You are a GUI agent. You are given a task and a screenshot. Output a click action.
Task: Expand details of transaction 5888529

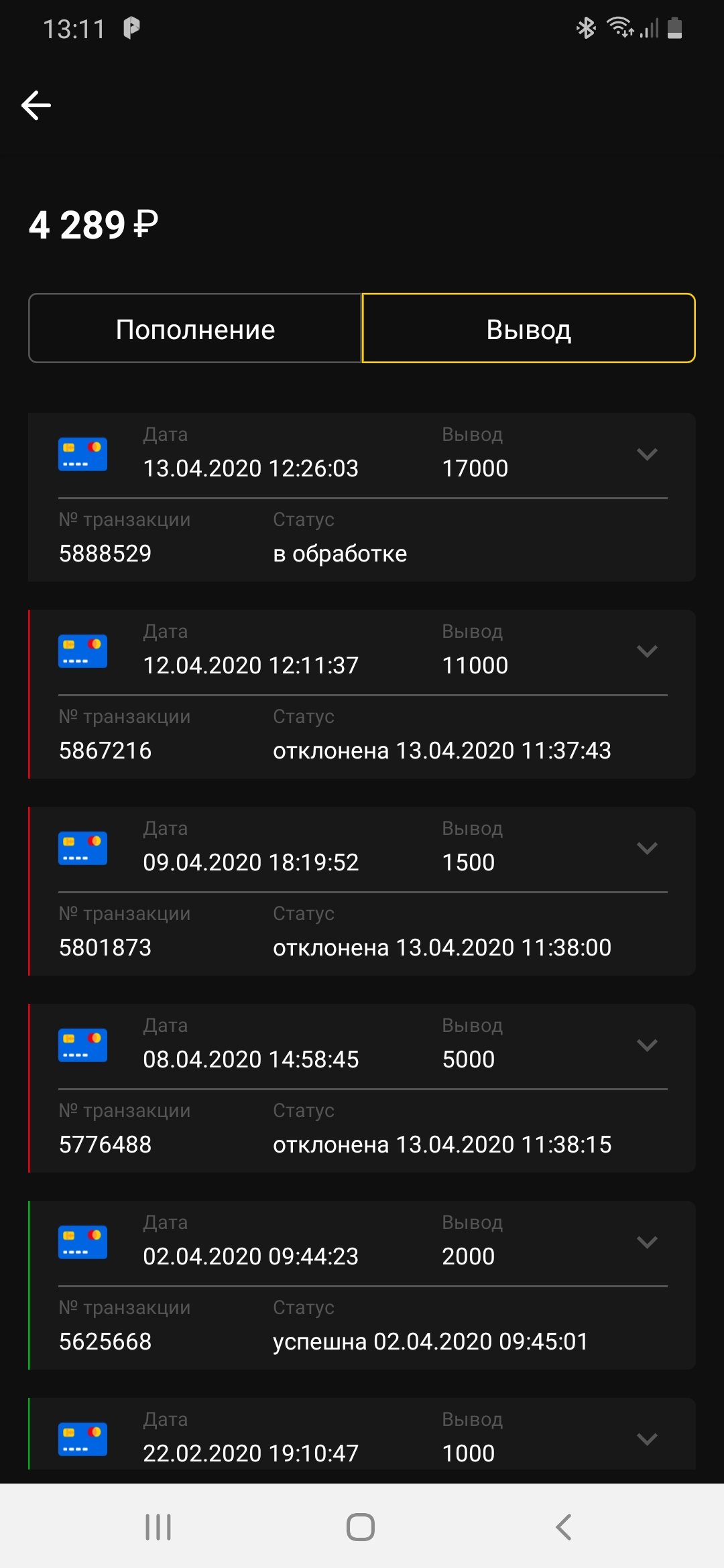point(647,454)
